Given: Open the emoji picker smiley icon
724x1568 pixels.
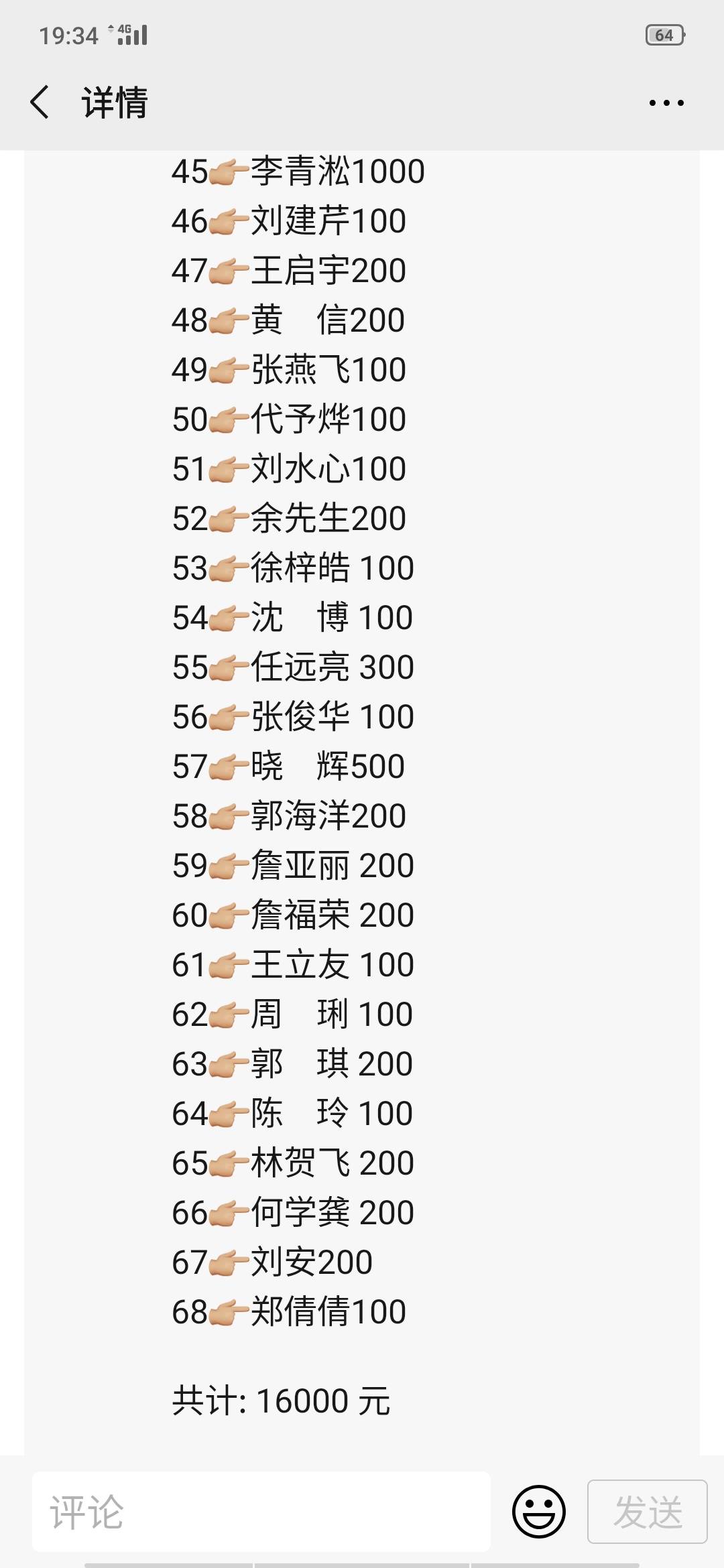Looking at the screenshot, I should point(539,1512).
